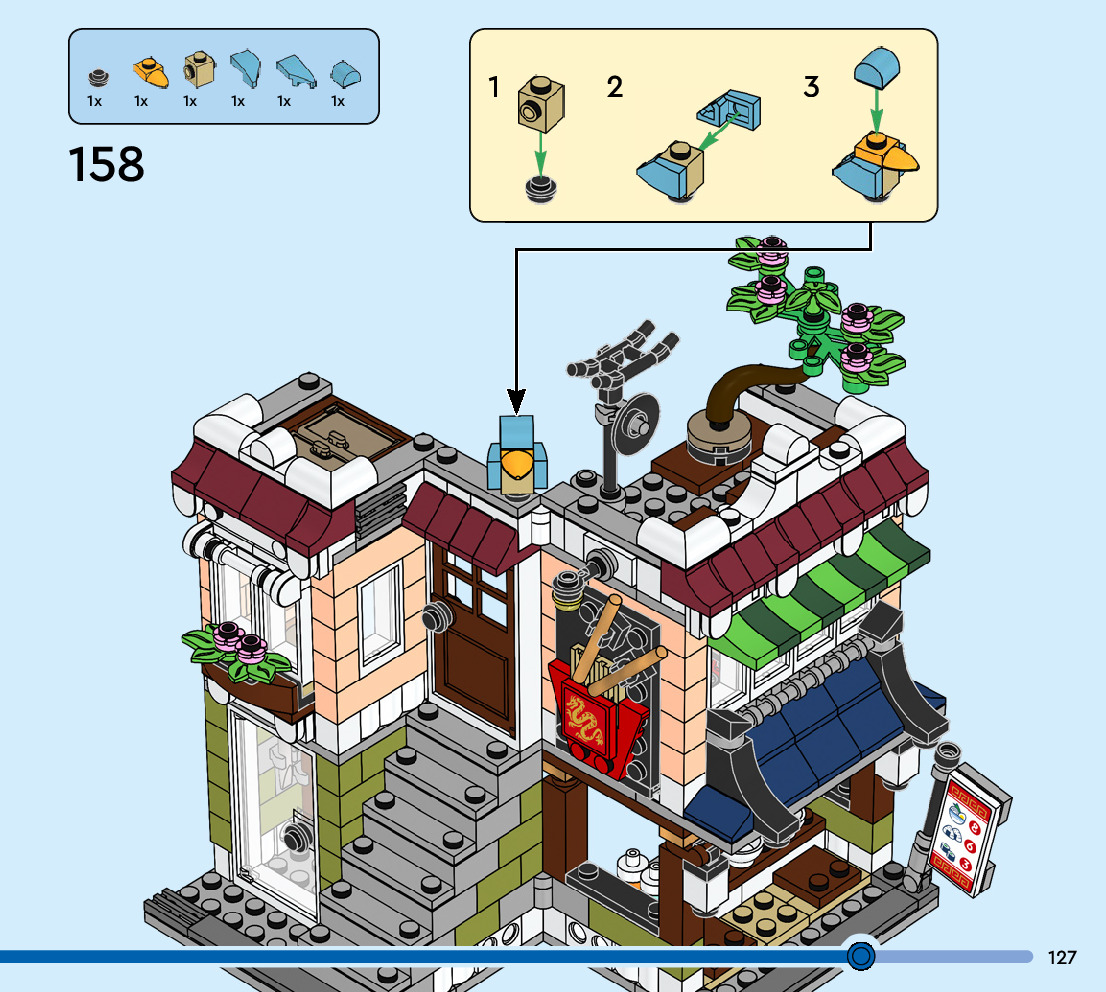The height and width of the screenshot is (992, 1106).
Task: Tap the page progress slider handle
Action: coord(861,956)
